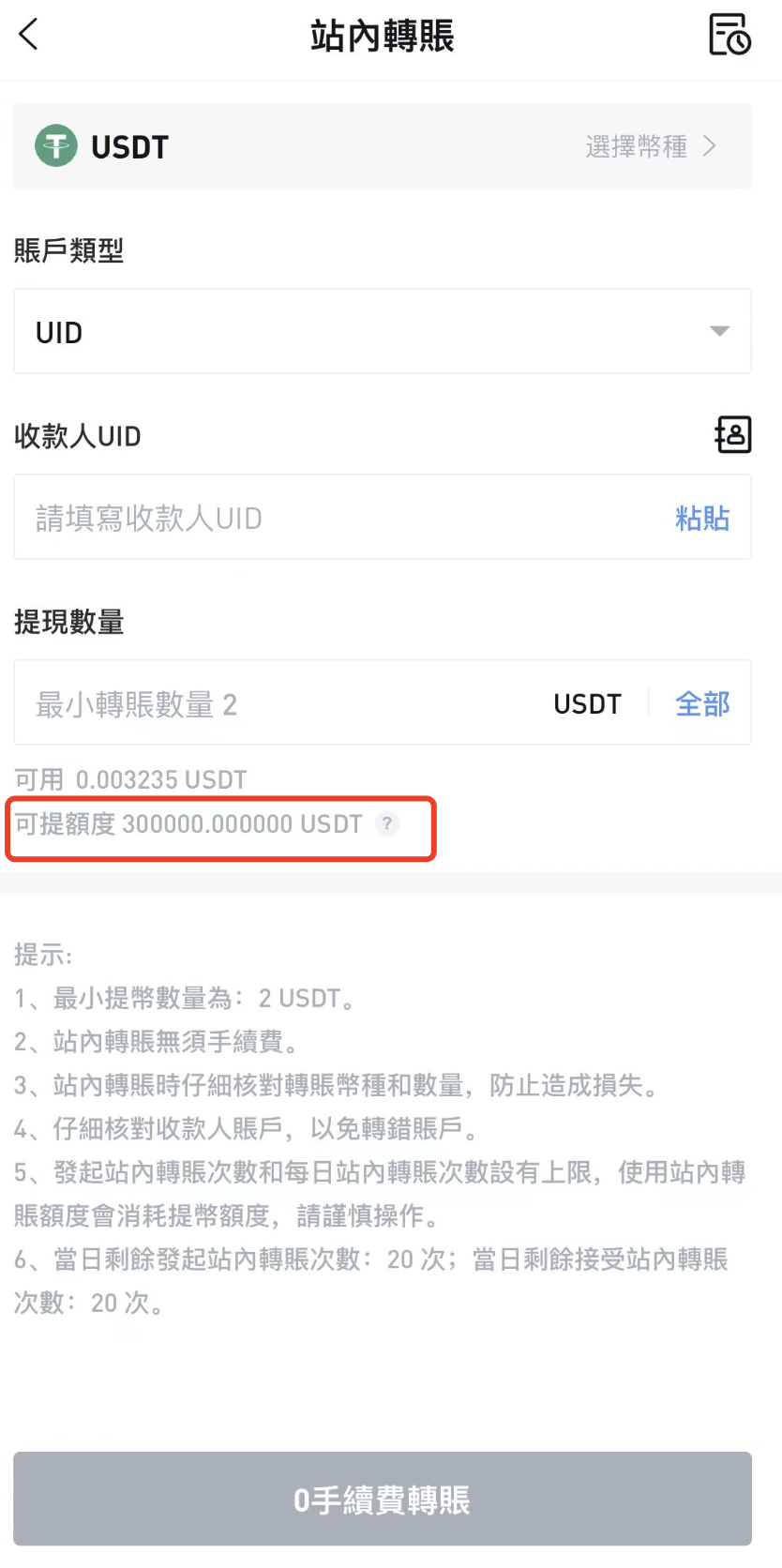The width and height of the screenshot is (782, 1568).
Task: Open the 可提額度 help question mark
Action: [x=387, y=823]
